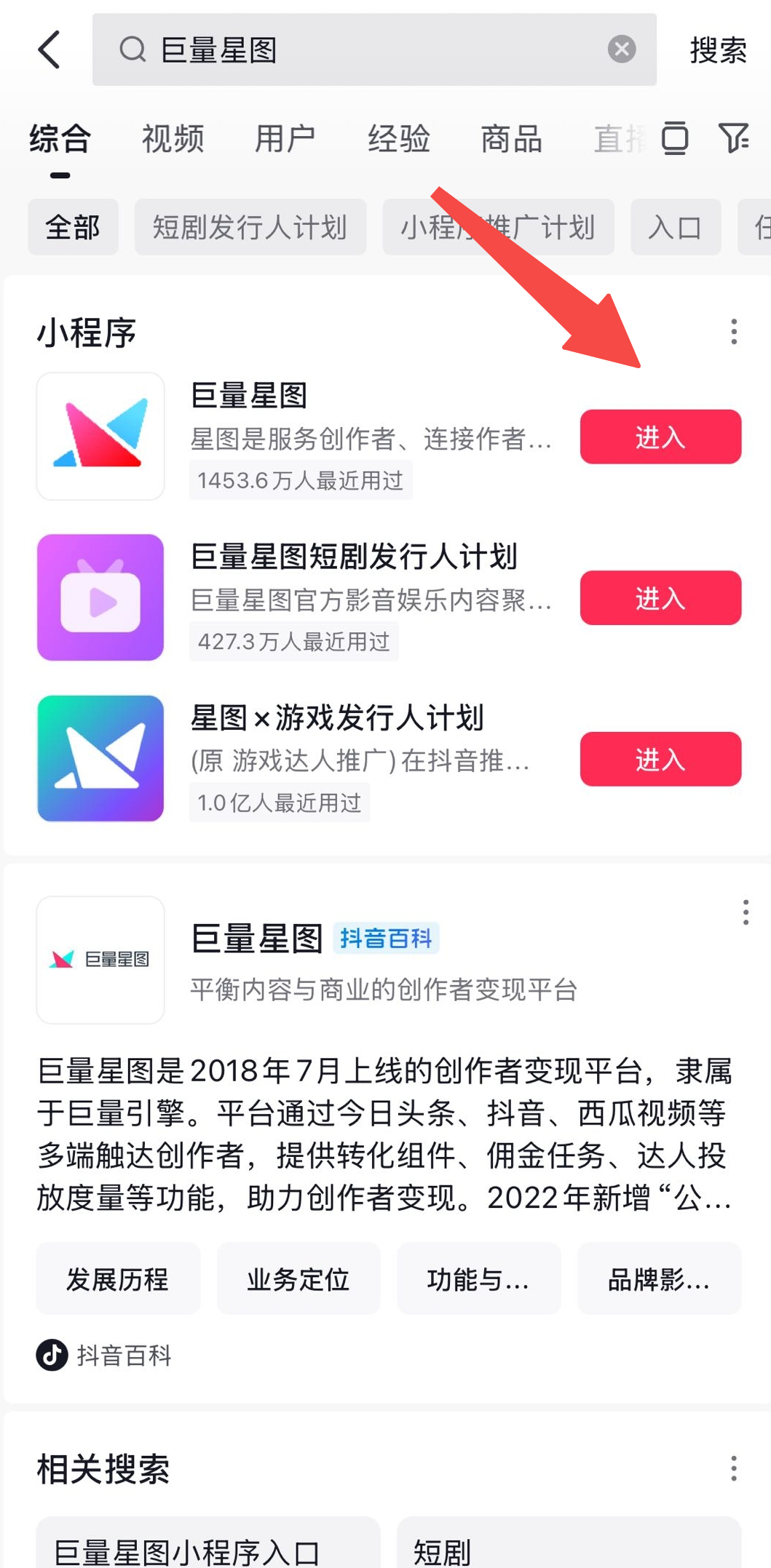Tap the search field
Image resolution: width=771 pixels, height=1568 pixels.
click(x=364, y=49)
